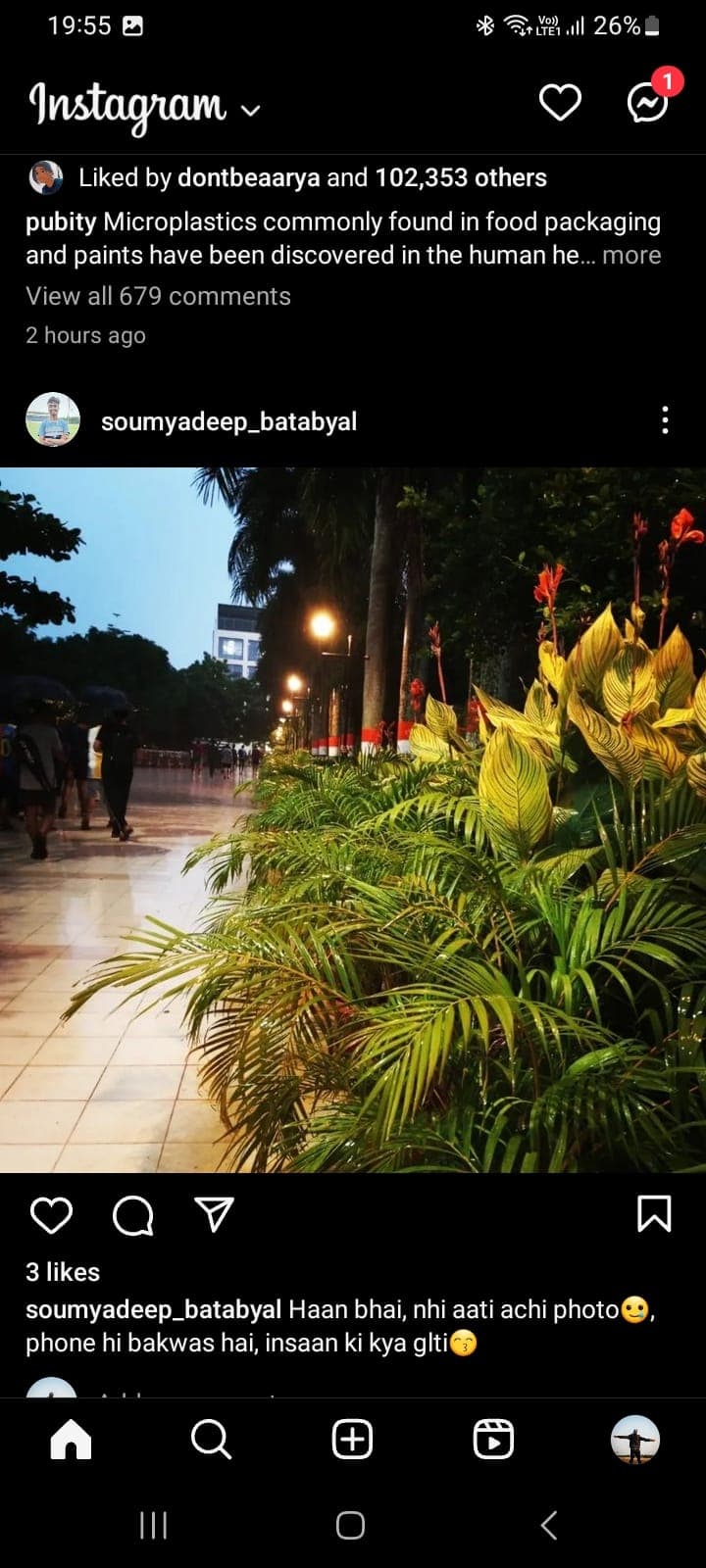
Task: Expand pubity caption with more
Action: click(631, 255)
